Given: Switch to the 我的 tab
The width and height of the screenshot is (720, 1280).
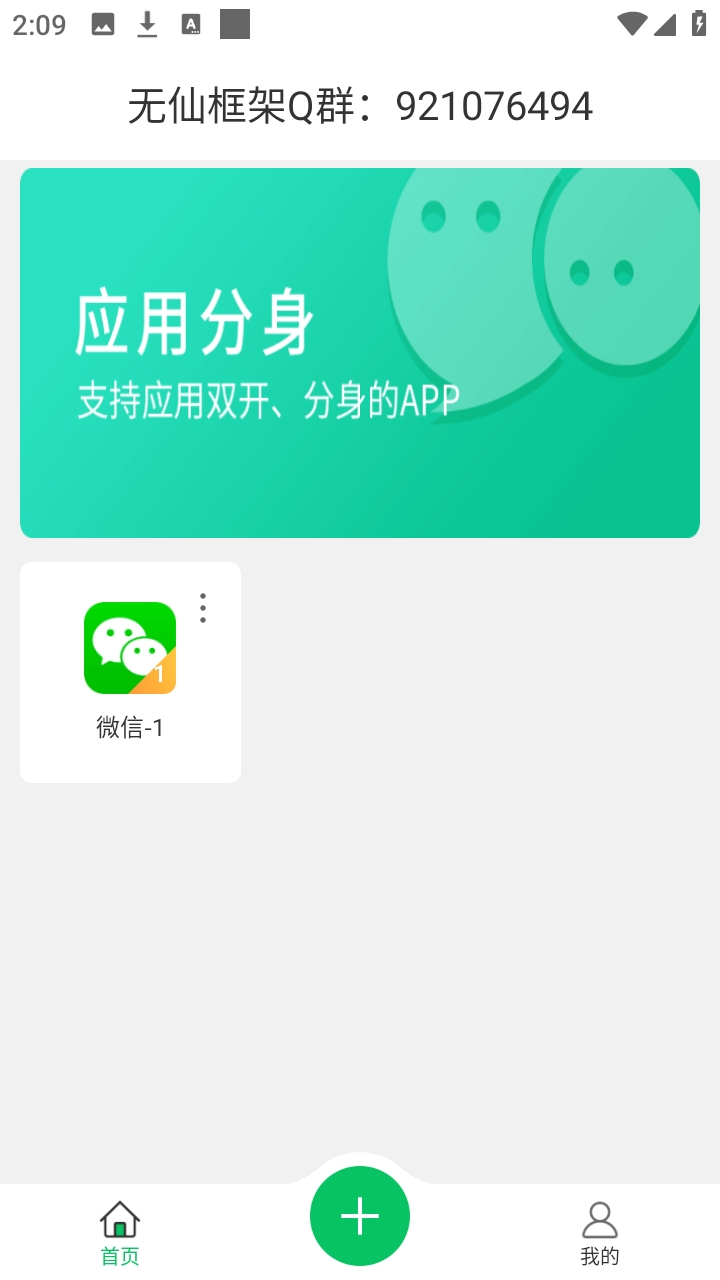Looking at the screenshot, I should tap(599, 1253).
